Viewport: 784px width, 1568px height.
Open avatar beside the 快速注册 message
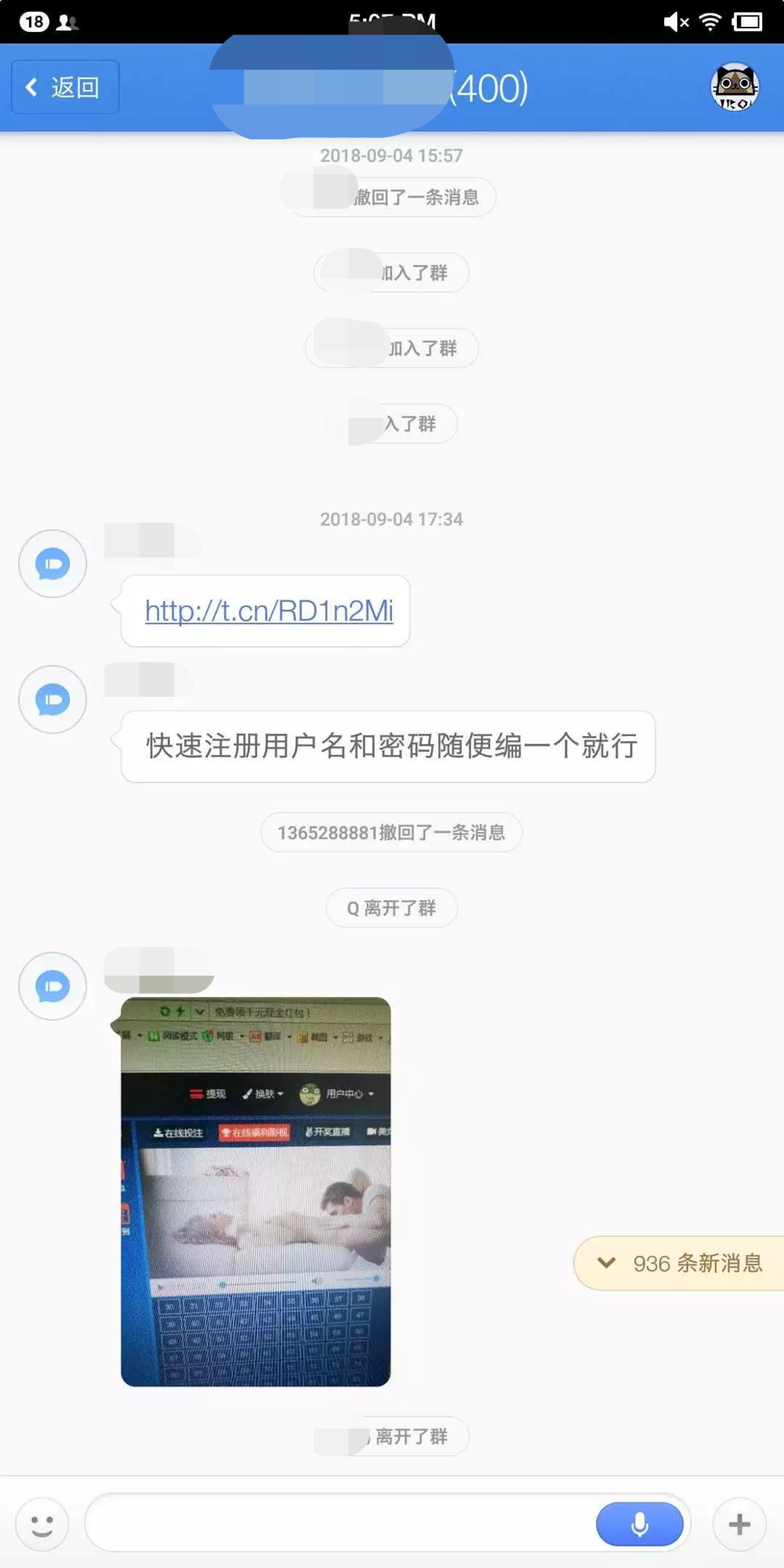click(53, 699)
